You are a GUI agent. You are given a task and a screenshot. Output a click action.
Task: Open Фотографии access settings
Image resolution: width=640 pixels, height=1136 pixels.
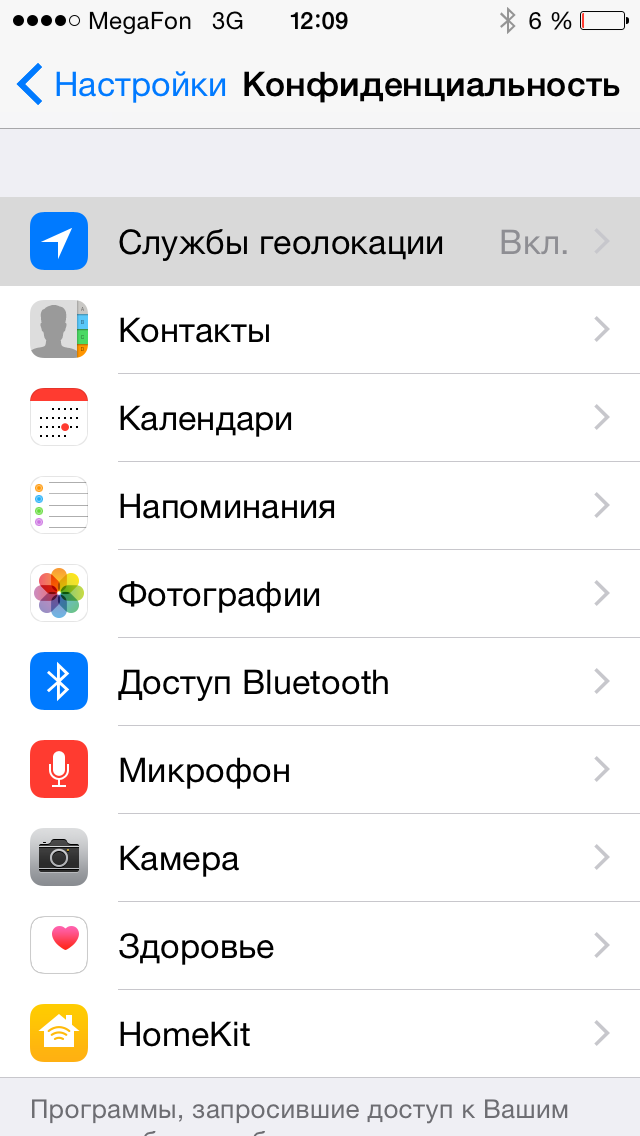tap(320, 594)
